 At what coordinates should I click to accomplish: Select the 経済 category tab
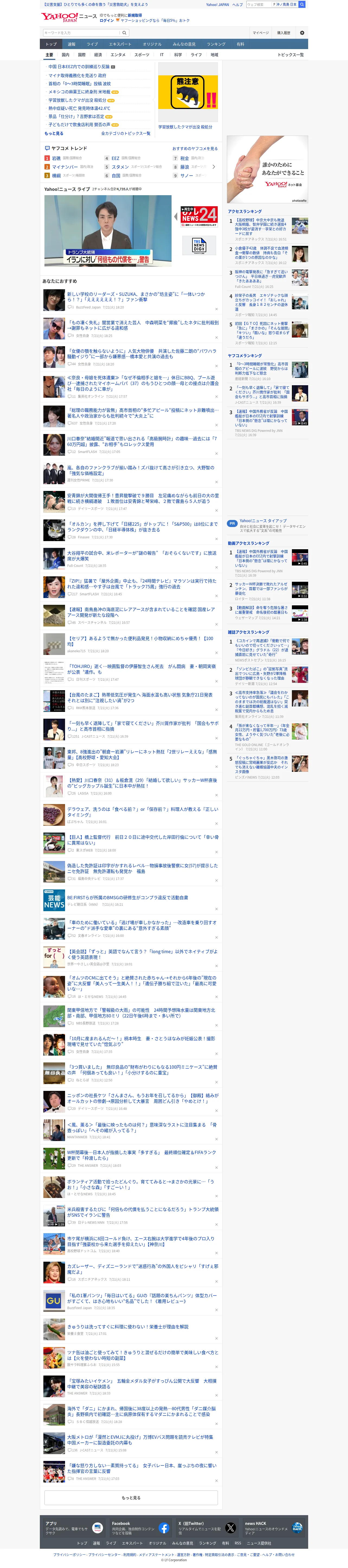click(x=98, y=55)
